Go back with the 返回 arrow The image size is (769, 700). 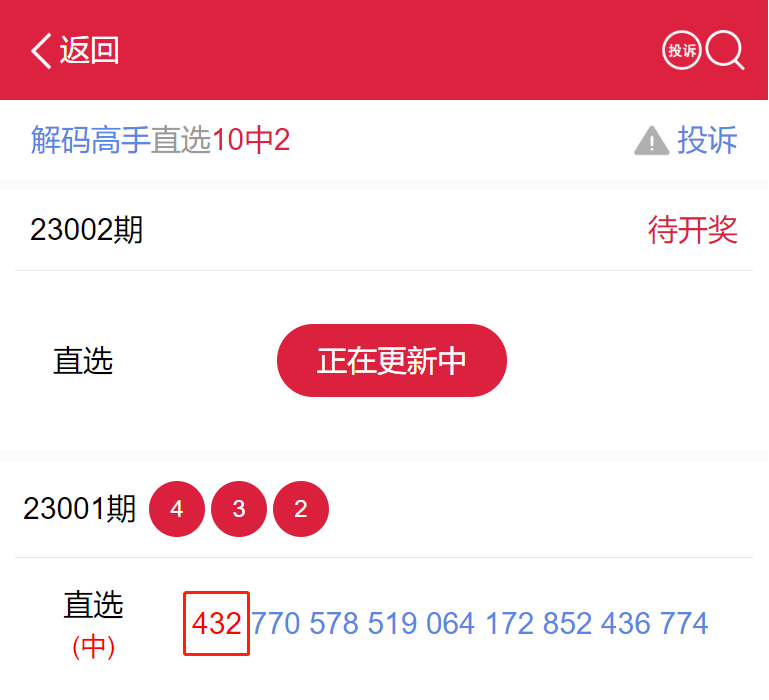(74, 50)
